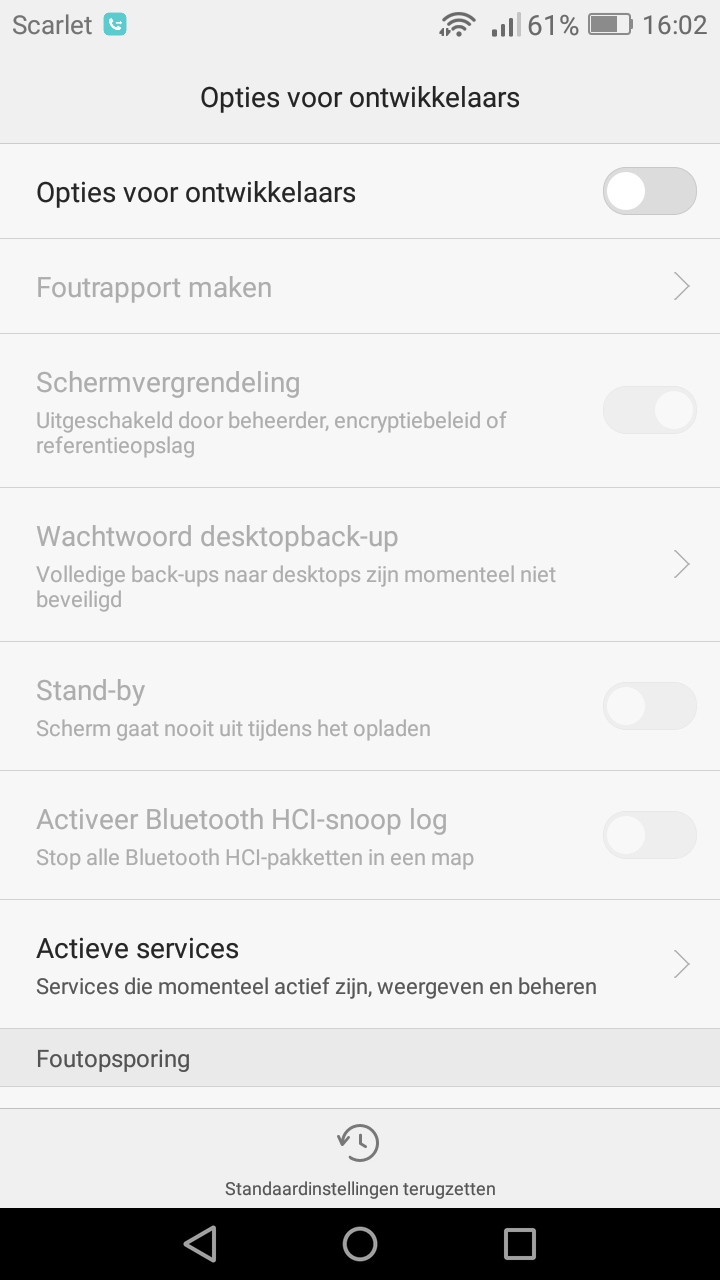720x1280 pixels.
Task: Open Actieve services
Action: [360, 965]
